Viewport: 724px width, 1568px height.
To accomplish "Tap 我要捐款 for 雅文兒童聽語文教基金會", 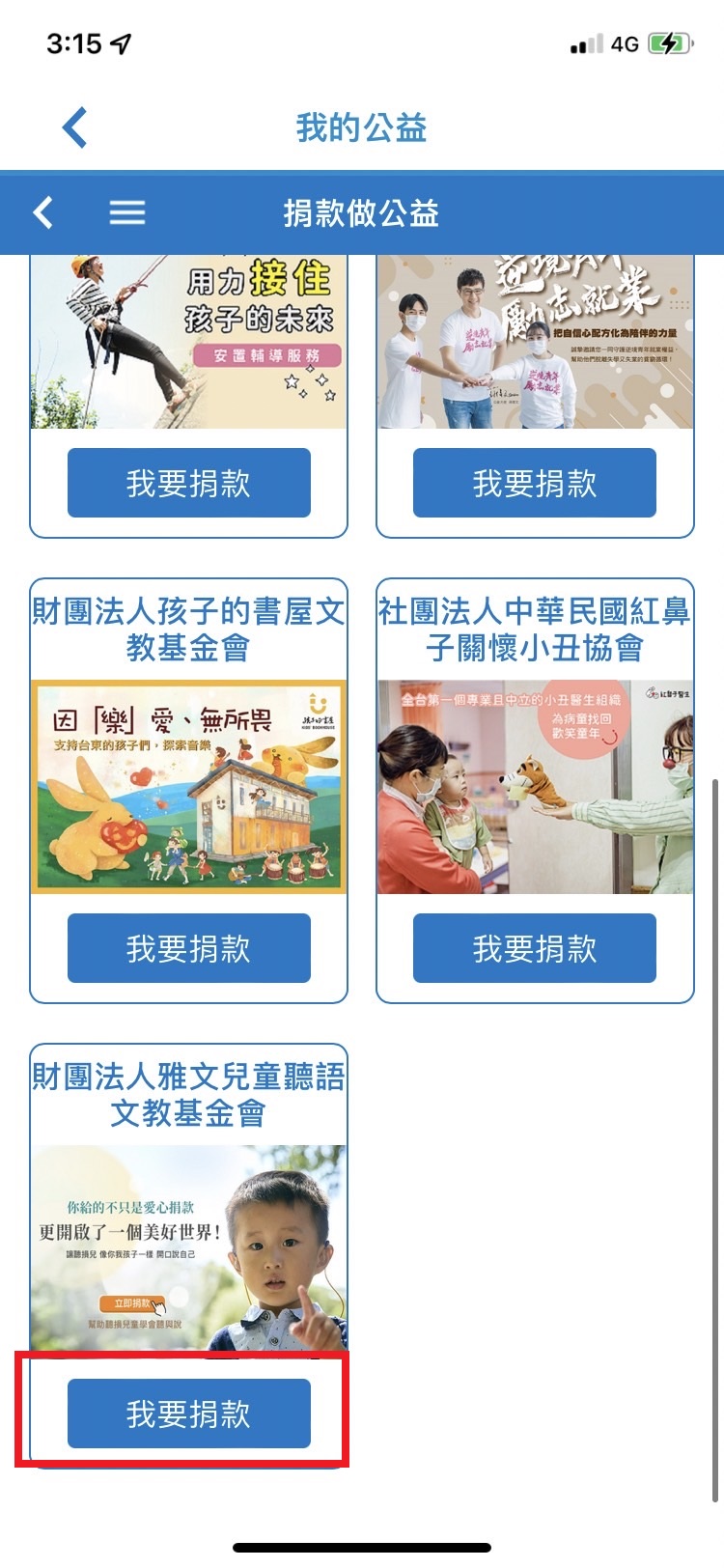I will click(188, 1414).
